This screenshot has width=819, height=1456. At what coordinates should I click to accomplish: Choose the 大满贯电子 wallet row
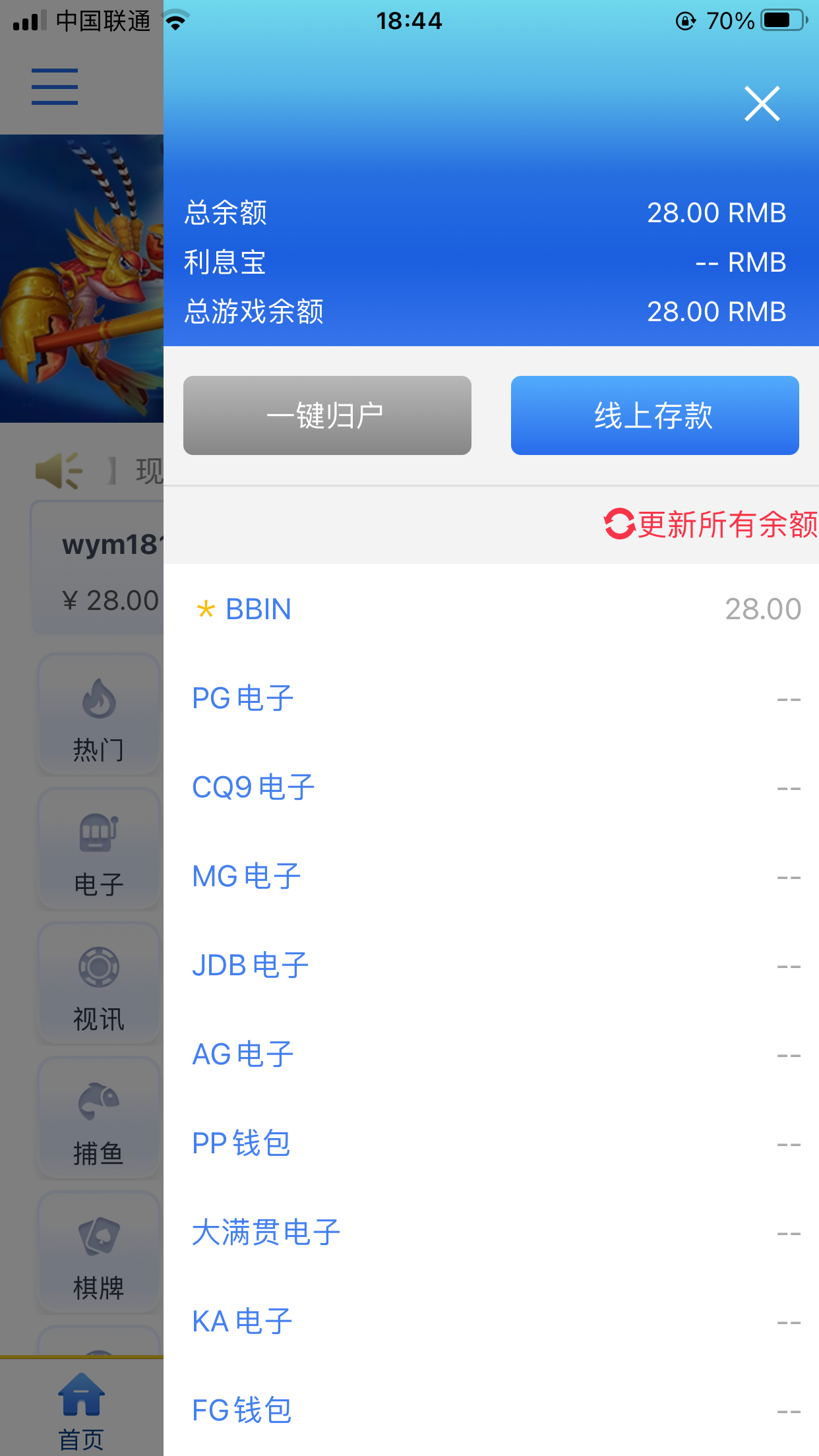point(491,1232)
